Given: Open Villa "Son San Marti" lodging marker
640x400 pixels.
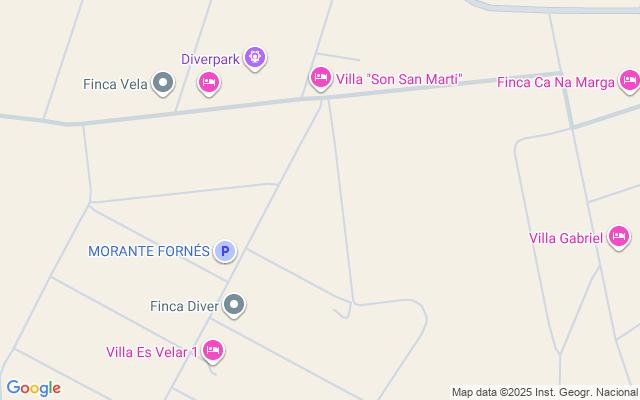Looking at the screenshot, I should 321,77.
